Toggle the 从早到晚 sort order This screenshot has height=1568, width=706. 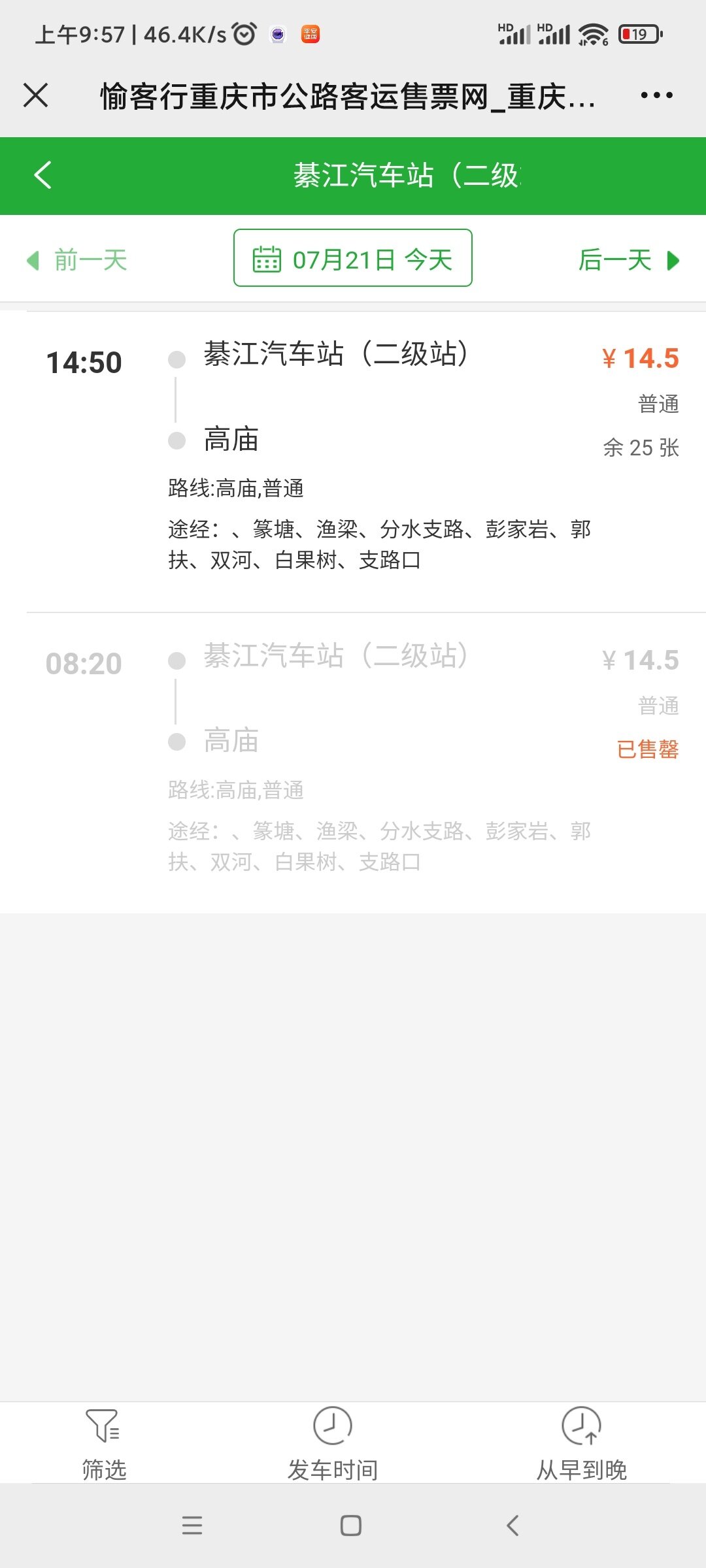point(581,1443)
